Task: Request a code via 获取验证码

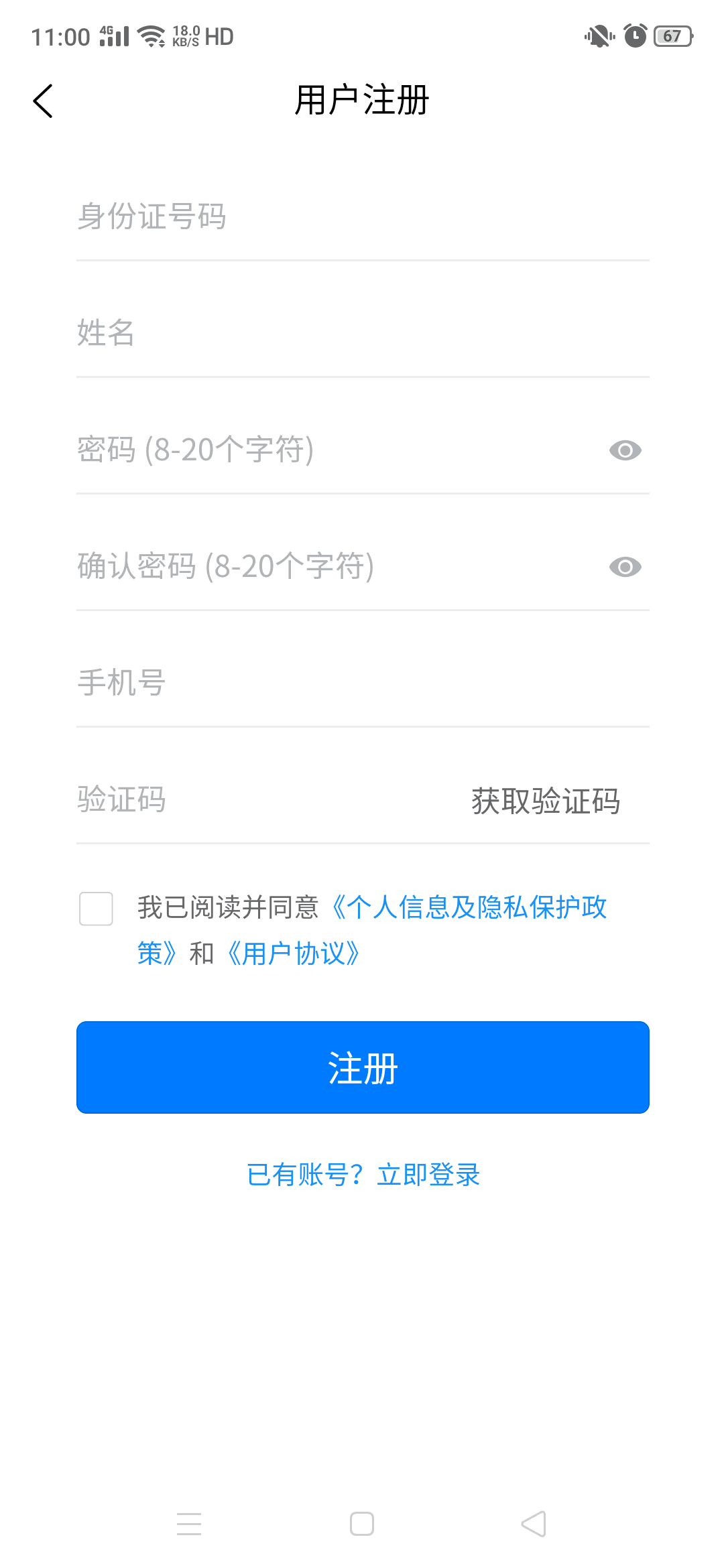Action: [546, 801]
